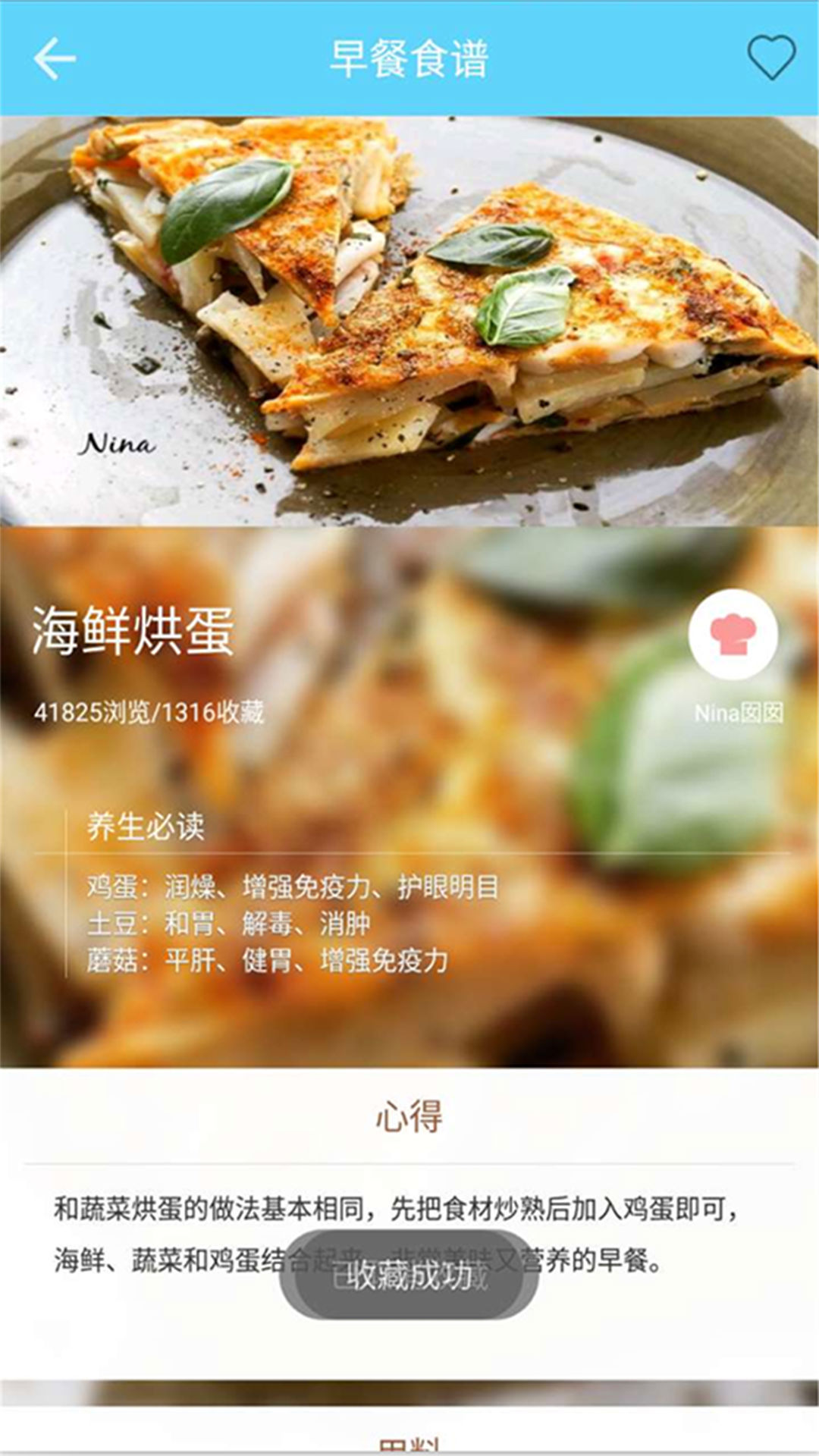
Task: Open the Nina chef avatar
Action: pyautogui.click(x=733, y=634)
